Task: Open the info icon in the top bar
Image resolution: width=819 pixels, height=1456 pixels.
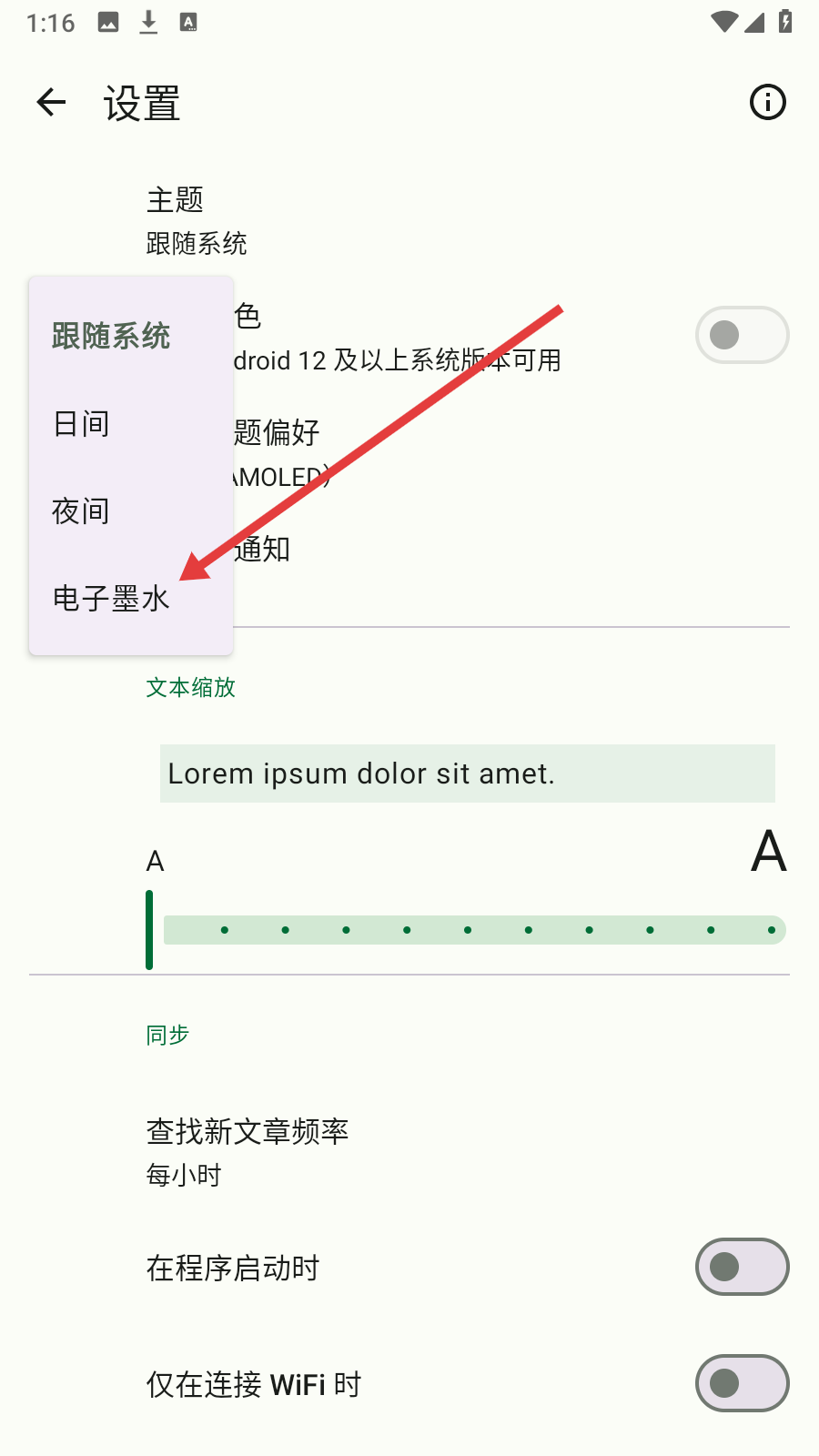Action: [767, 102]
